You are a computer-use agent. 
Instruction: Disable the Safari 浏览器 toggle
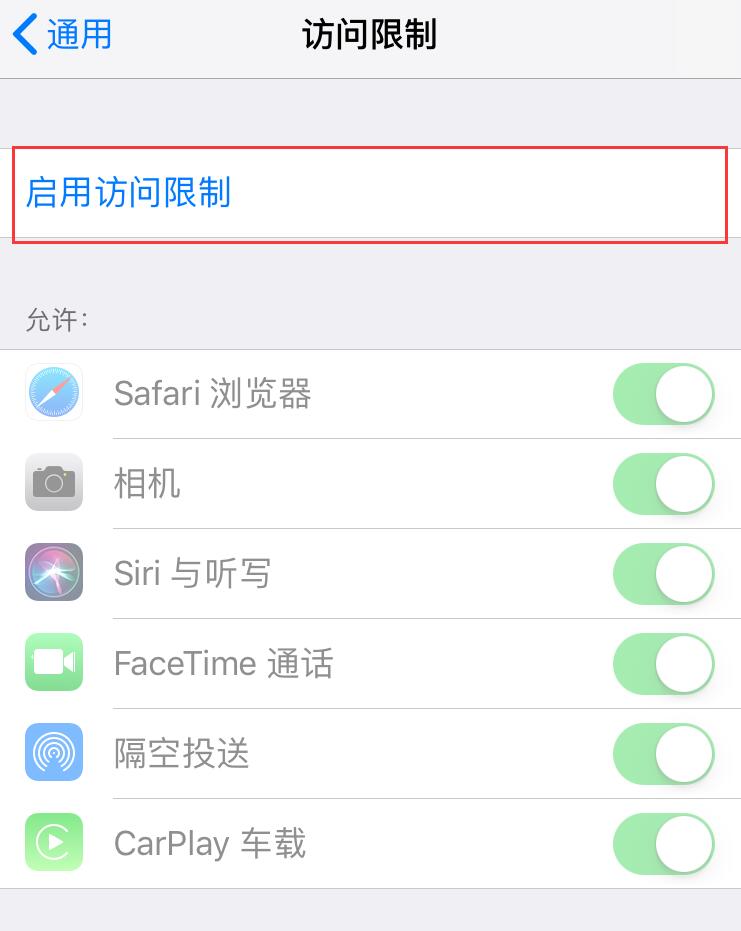click(x=663, y=394)
